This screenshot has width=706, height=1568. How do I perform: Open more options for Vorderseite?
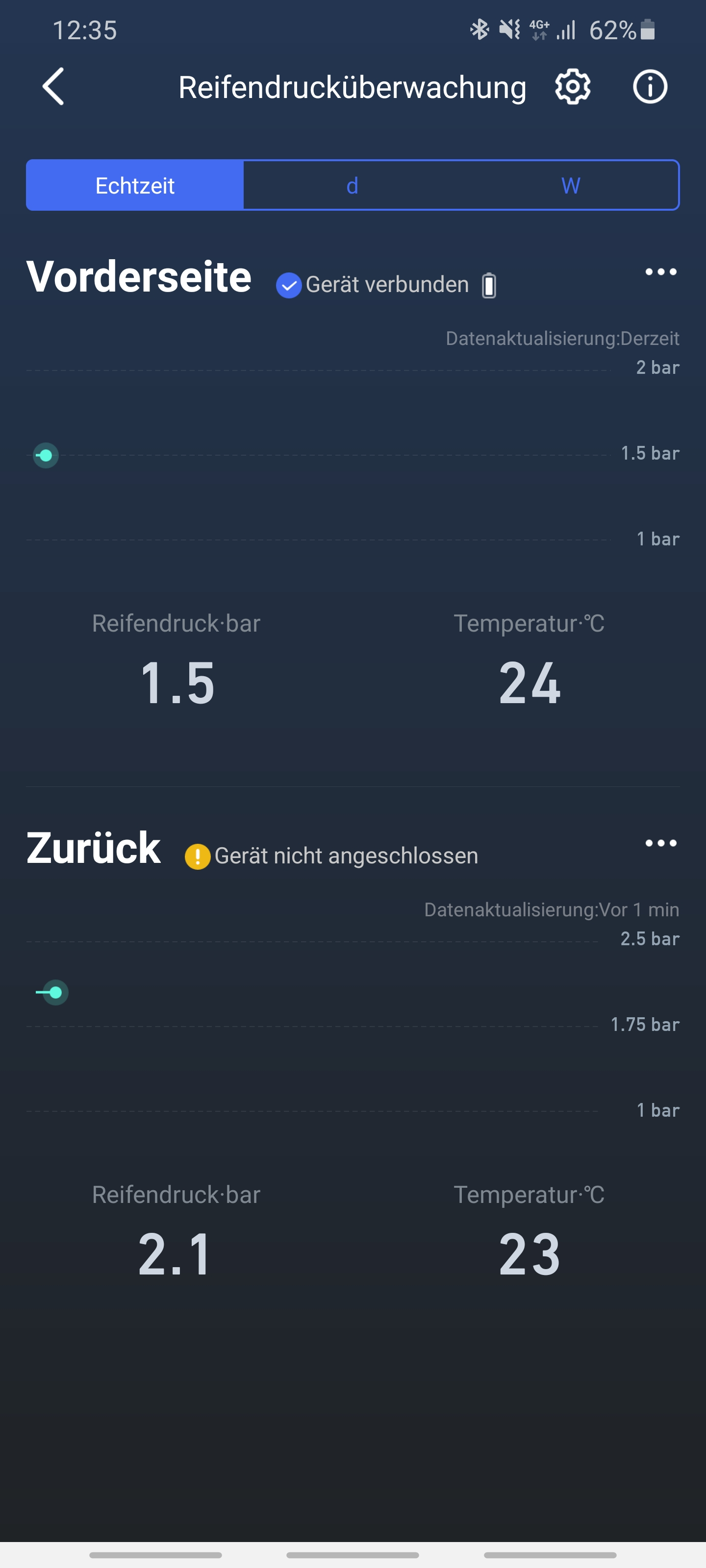tap(660, 271)
